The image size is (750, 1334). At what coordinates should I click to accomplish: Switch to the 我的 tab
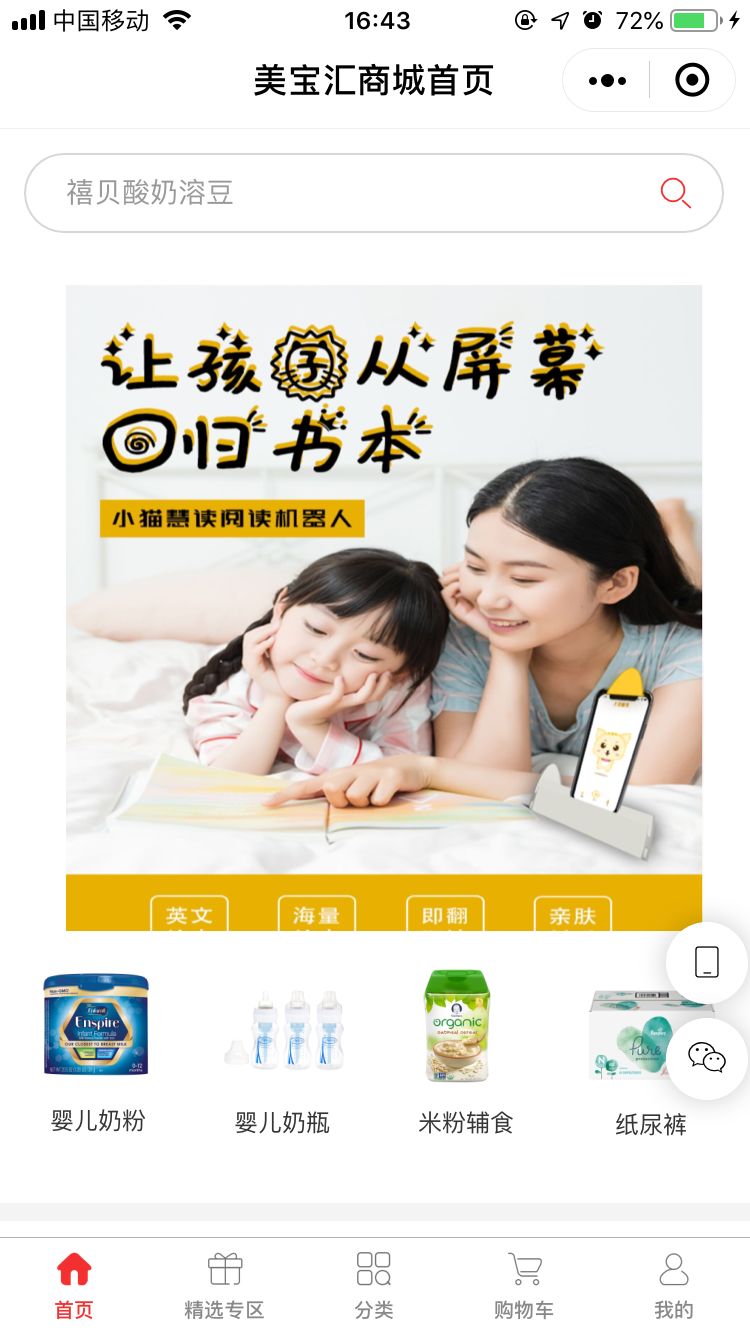point(674,1286)
